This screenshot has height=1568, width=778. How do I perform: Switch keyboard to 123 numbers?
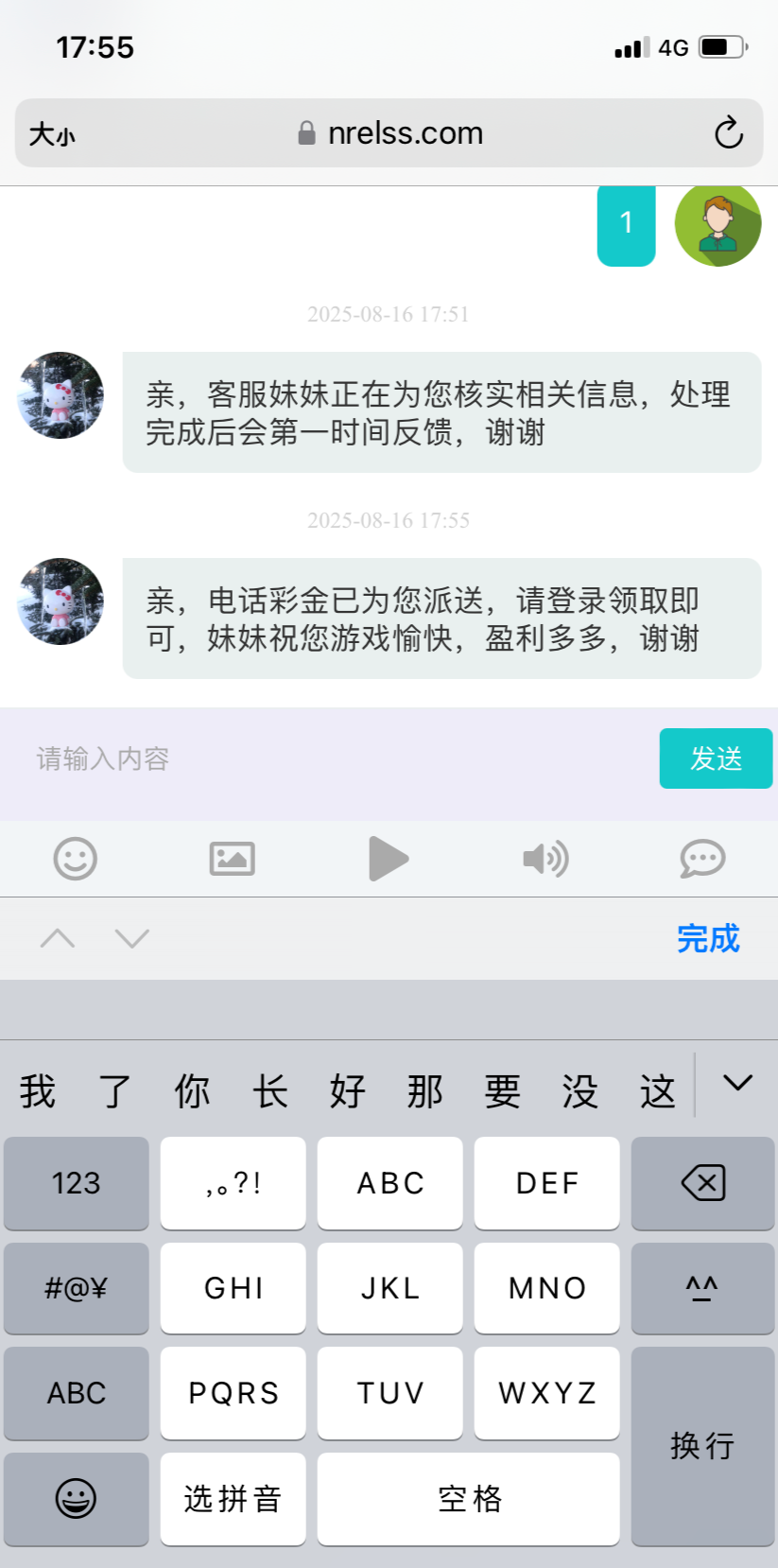pyautogui.click(x=77, y=1183)
